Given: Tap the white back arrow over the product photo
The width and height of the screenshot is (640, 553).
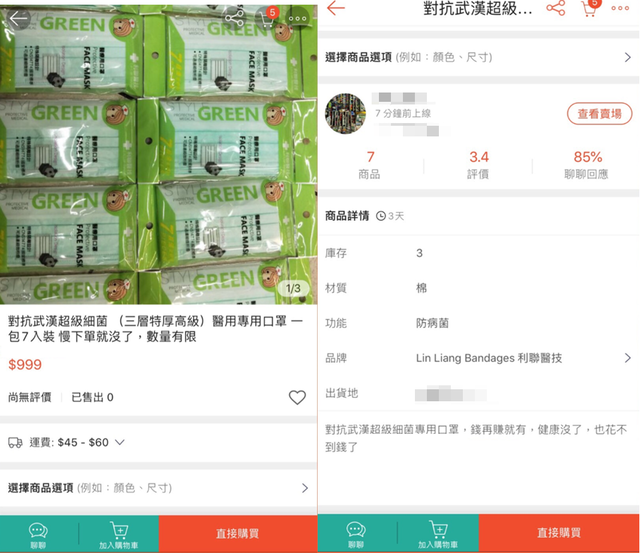Looking at the screenshot, I should [19, 18].
